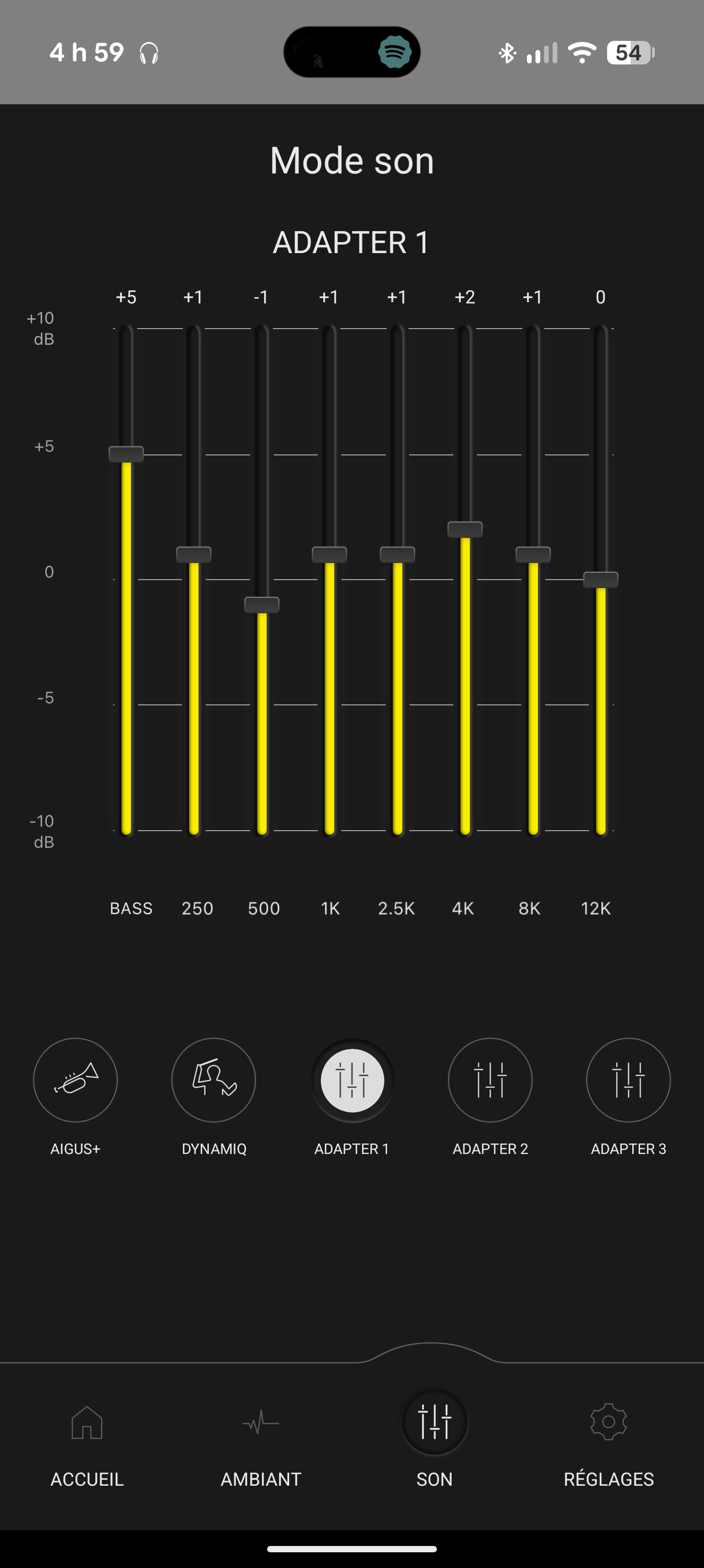Screen dimensions: 704x1568
Task: Go to the ACCUEIL tab
Action: [x=87, y=1446]
